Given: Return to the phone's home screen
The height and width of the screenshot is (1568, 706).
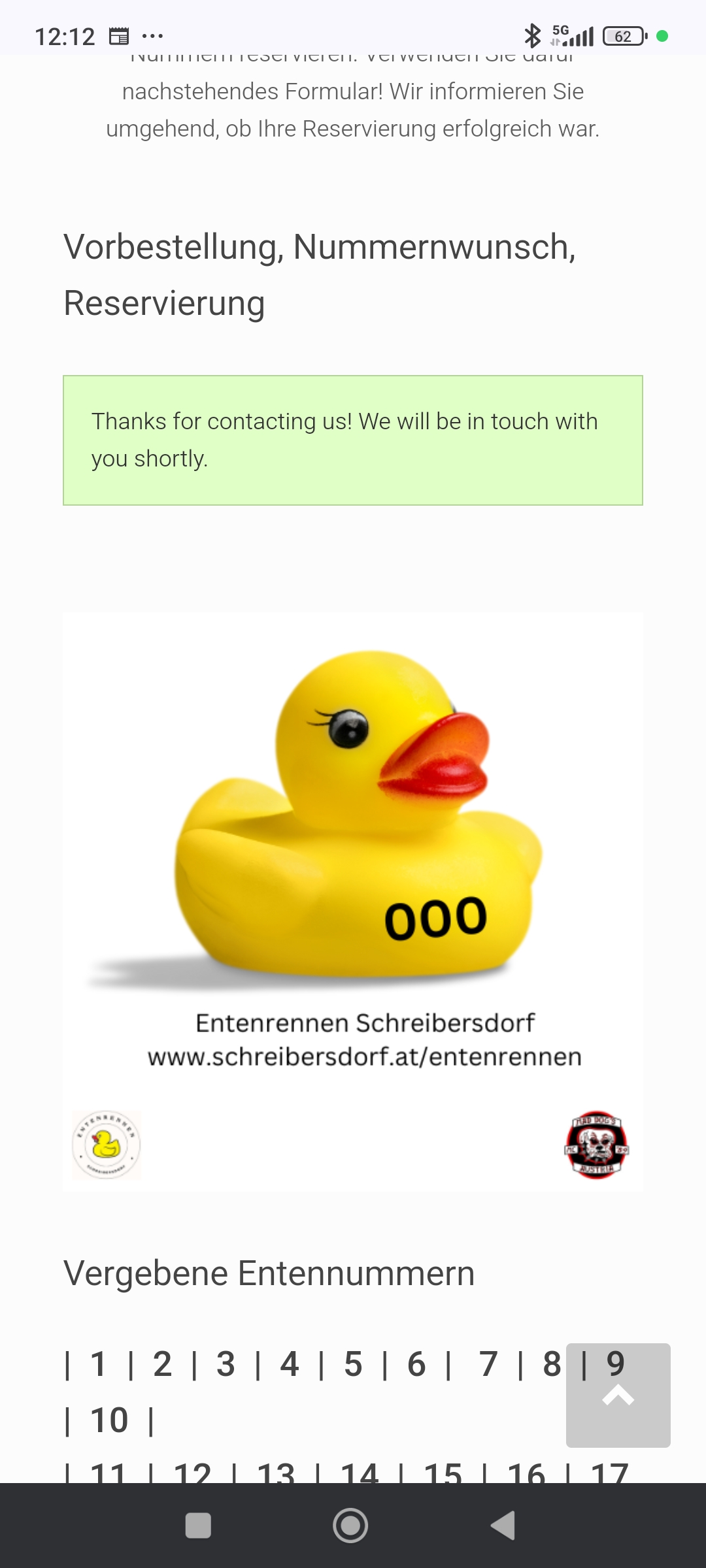Looking at the screenshot, I should (350, 1526).
